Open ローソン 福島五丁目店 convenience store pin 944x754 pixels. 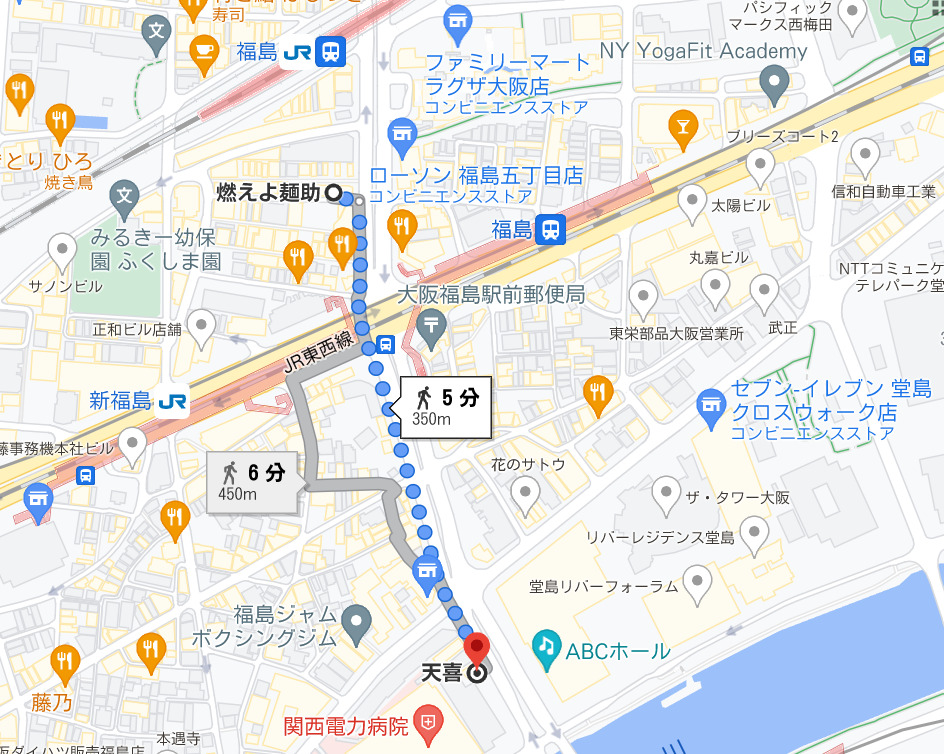pyautogui.click(x=403, y=132)
